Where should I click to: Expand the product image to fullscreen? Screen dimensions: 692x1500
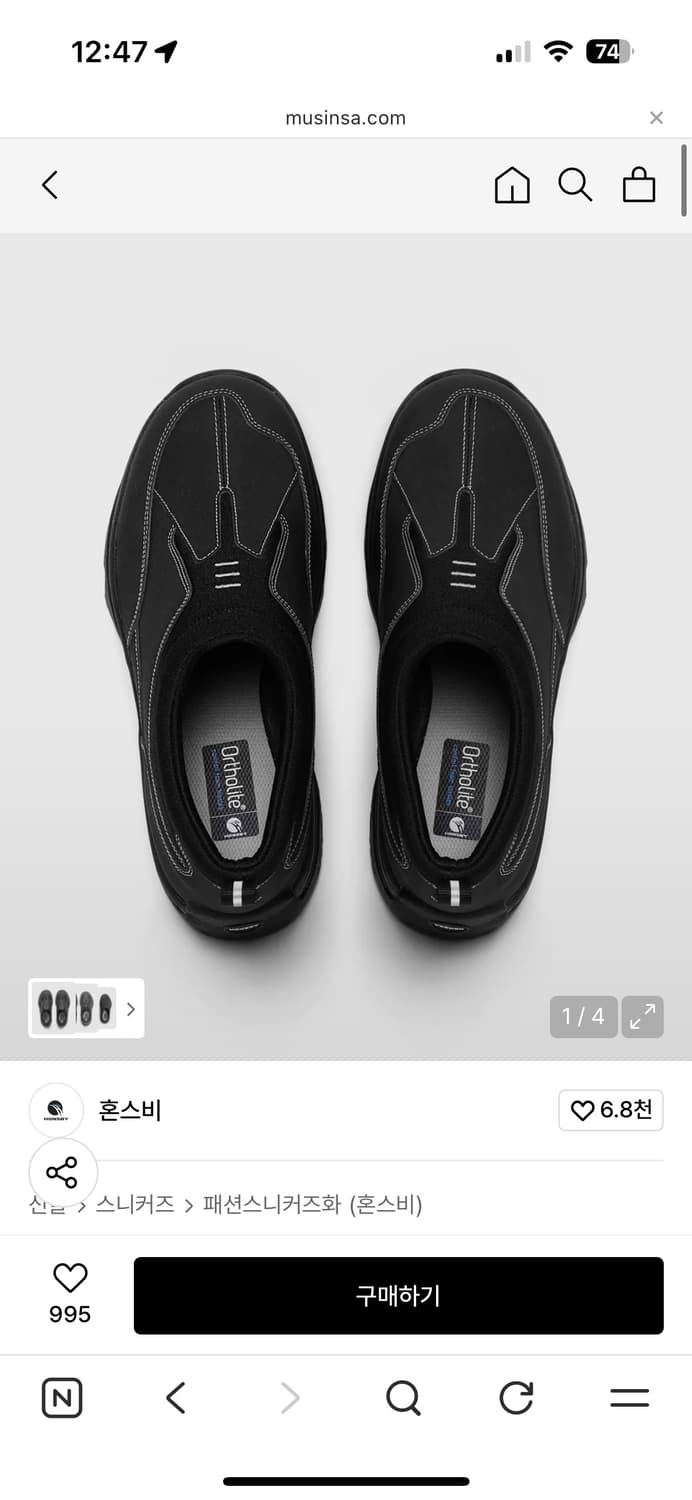point(642,1017)
